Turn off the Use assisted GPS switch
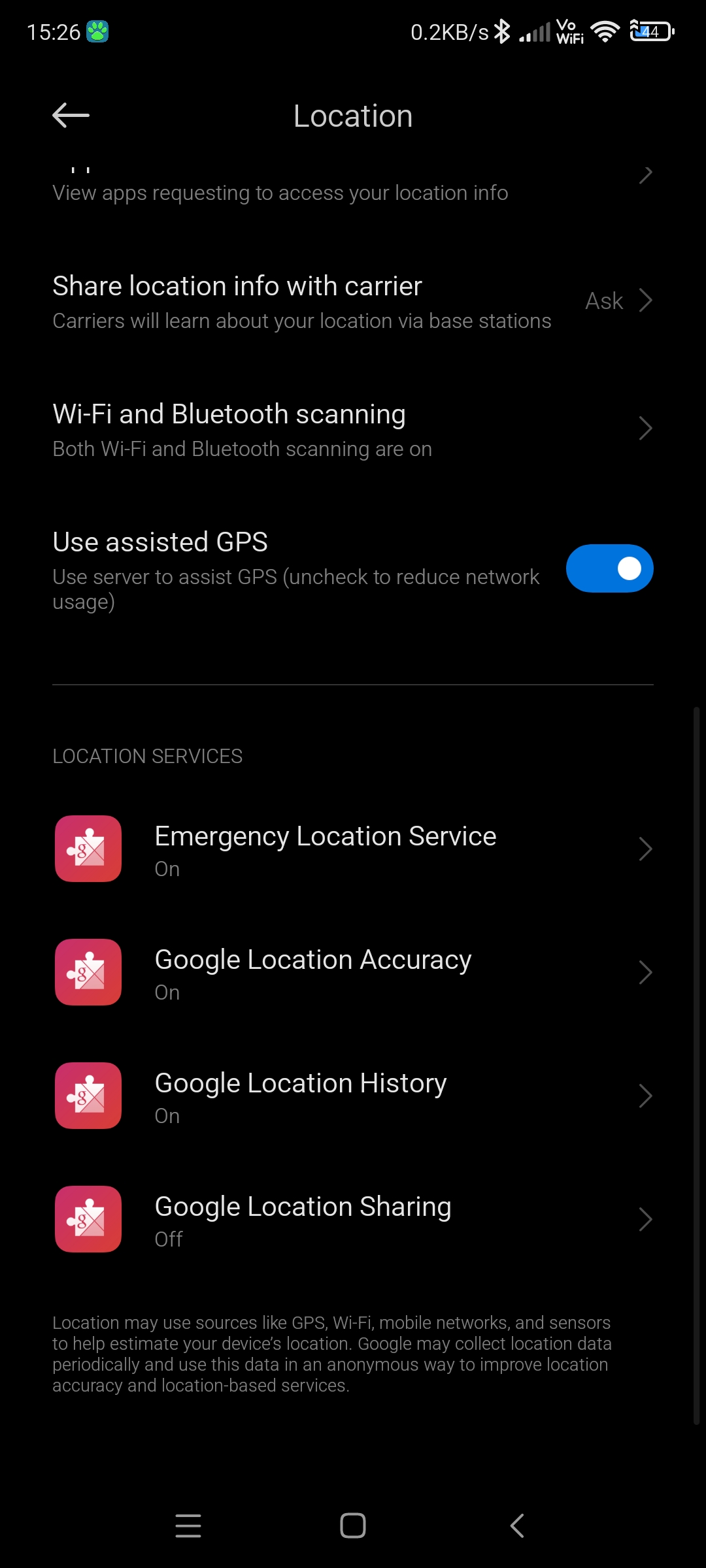This screenshot has height=1568, width=706. click(x=609, y=568)
